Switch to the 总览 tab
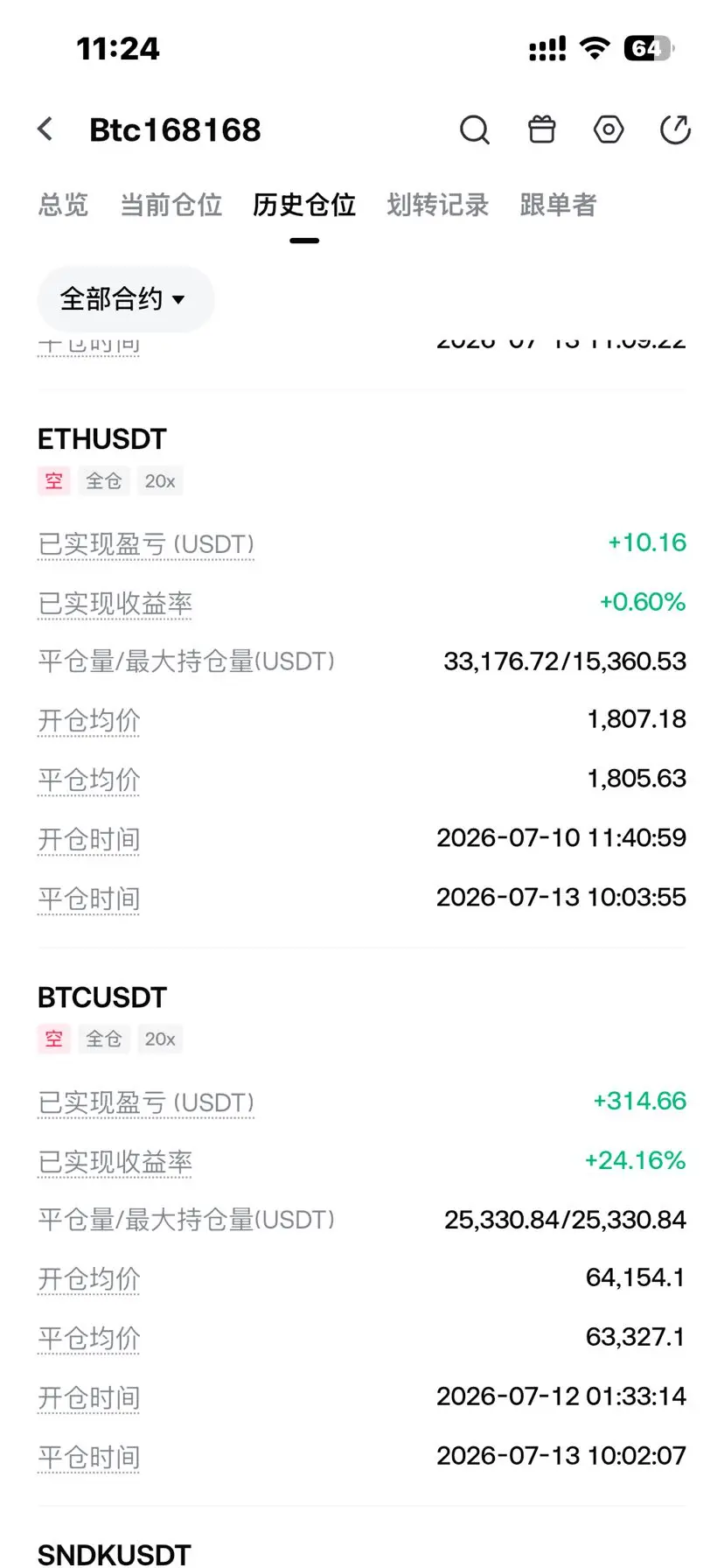 (63, 205)
